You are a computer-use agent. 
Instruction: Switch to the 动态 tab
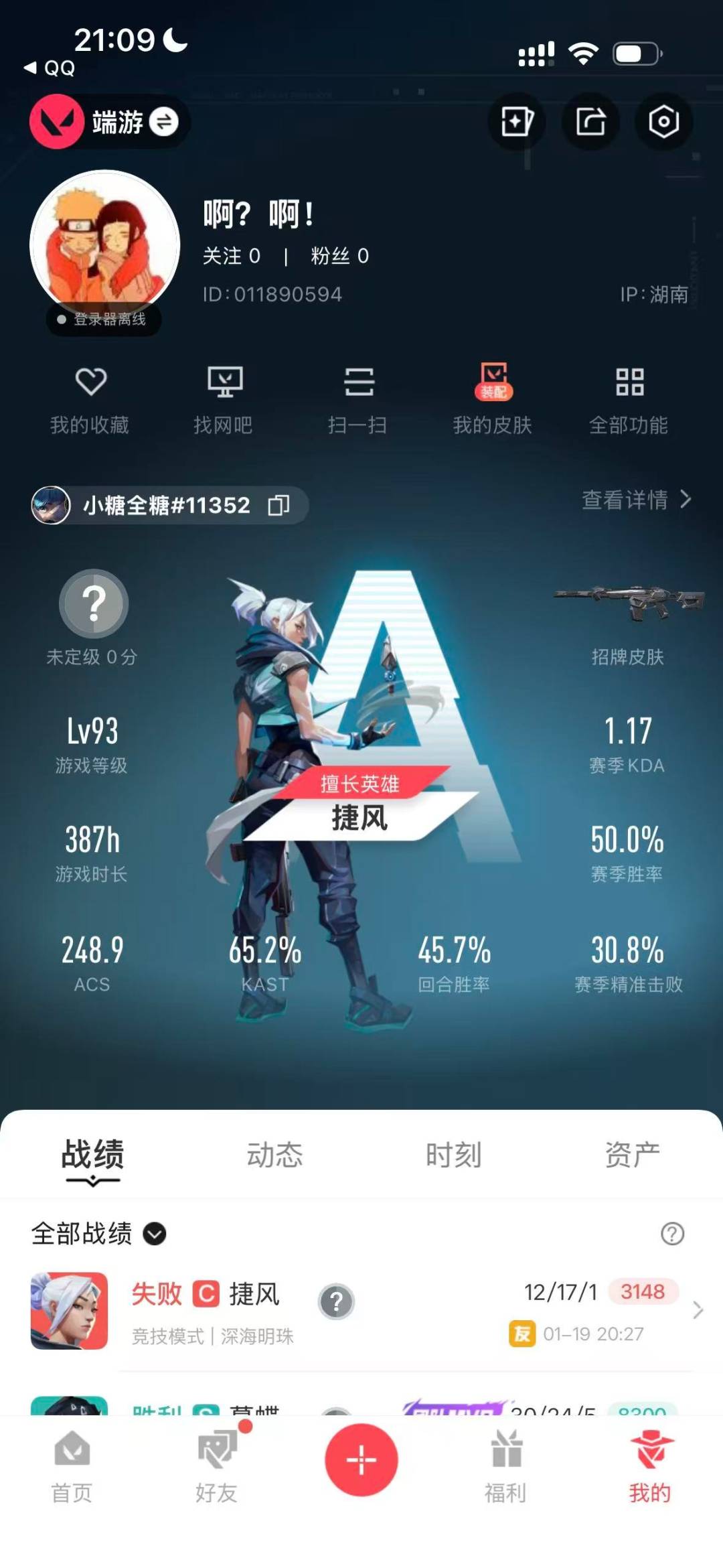pos(274,1154)
